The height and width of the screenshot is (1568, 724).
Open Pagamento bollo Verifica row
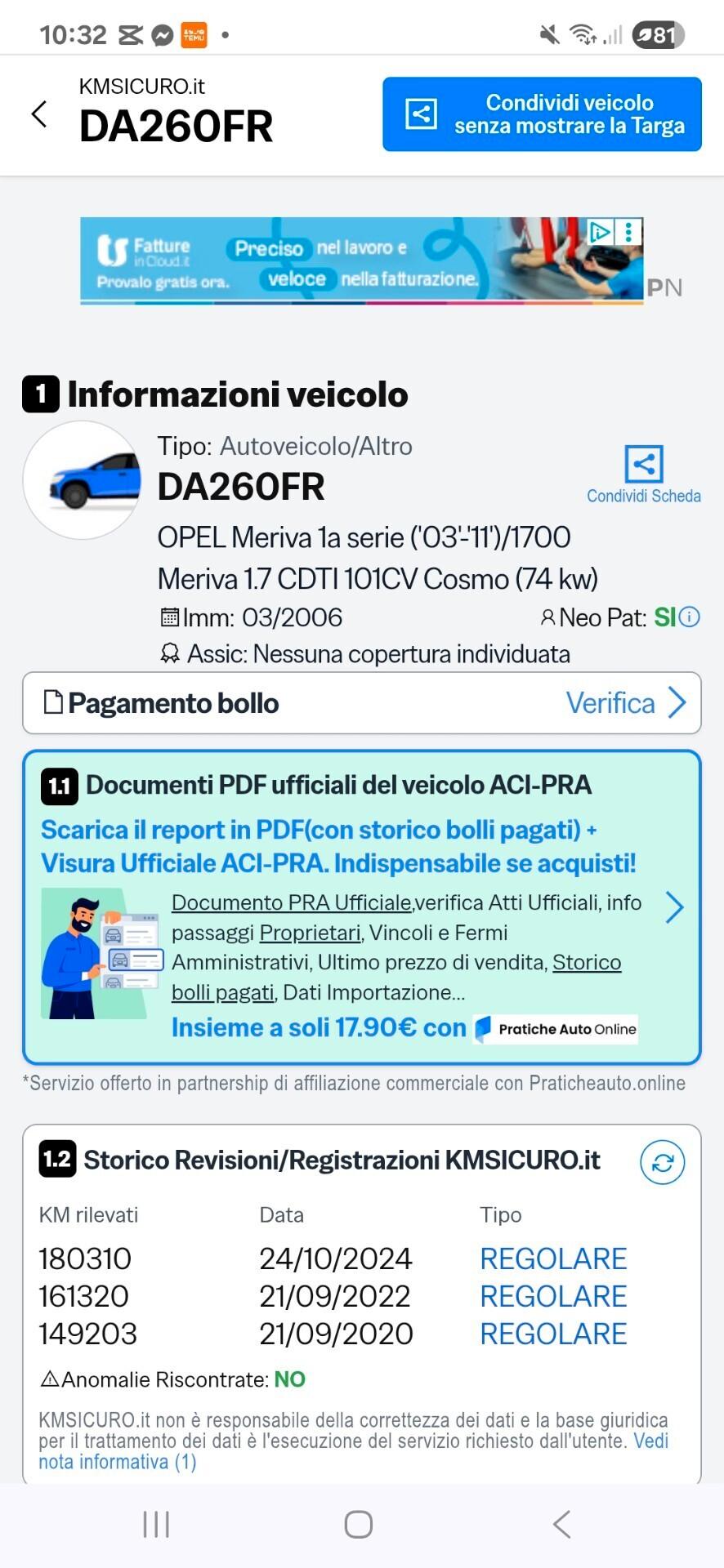coord(362,703)
